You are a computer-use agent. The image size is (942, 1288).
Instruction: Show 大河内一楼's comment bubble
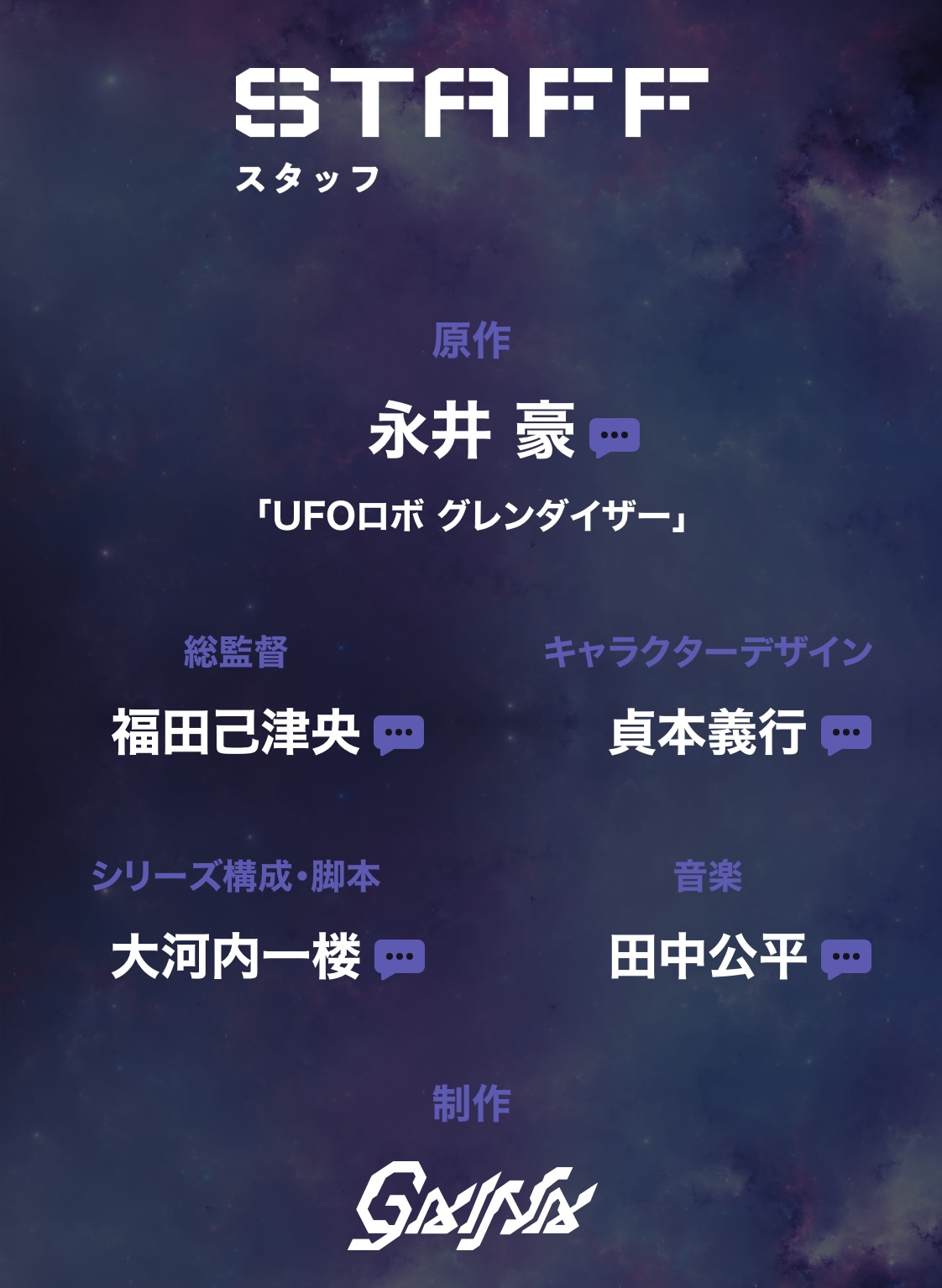coord(399,958)
